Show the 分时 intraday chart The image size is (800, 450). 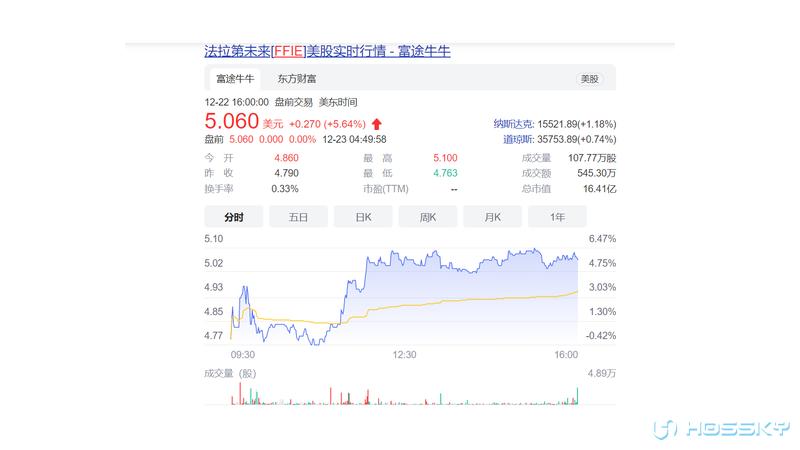(234, 217)
